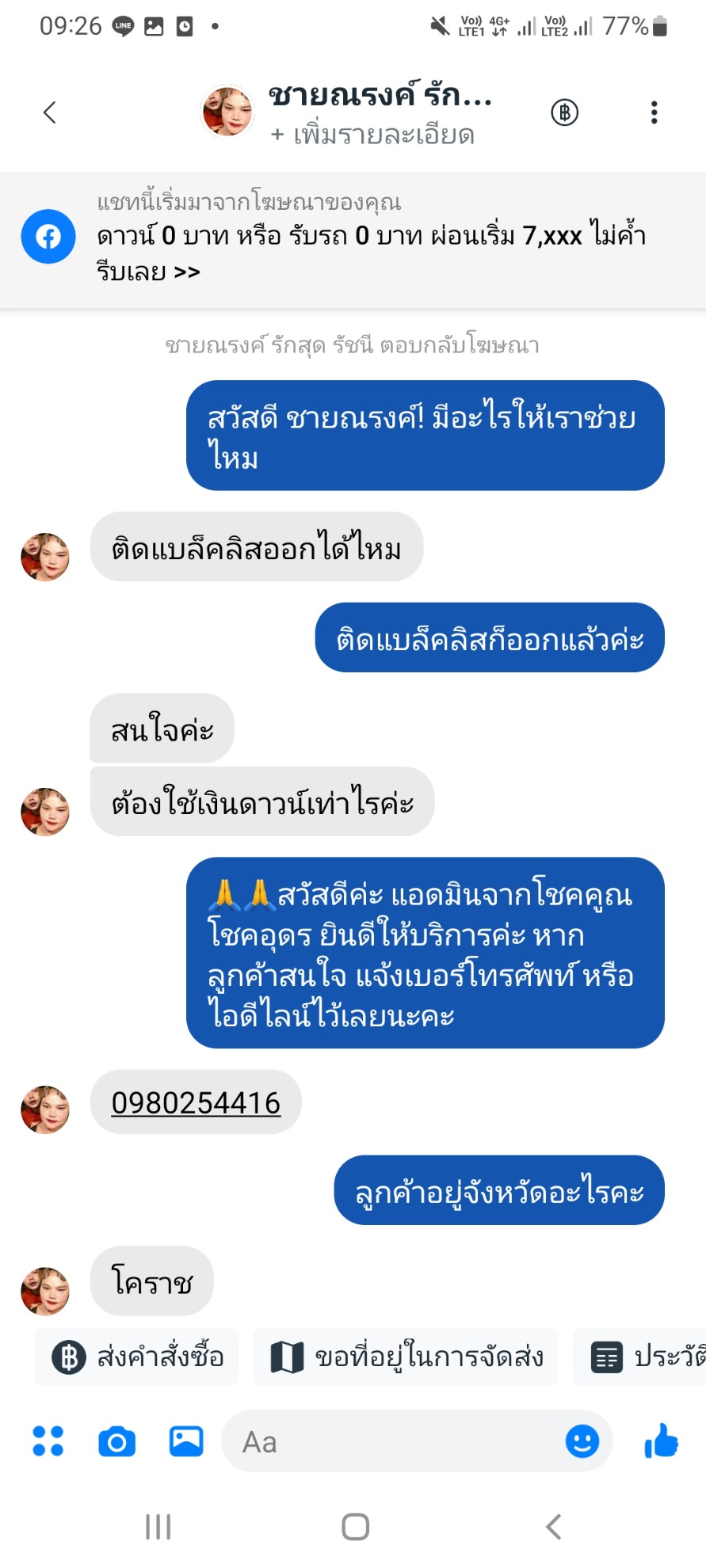Screen dimensions: 706x1568
Task: Open the camera to take a photo
Action: coord(117,1441)
